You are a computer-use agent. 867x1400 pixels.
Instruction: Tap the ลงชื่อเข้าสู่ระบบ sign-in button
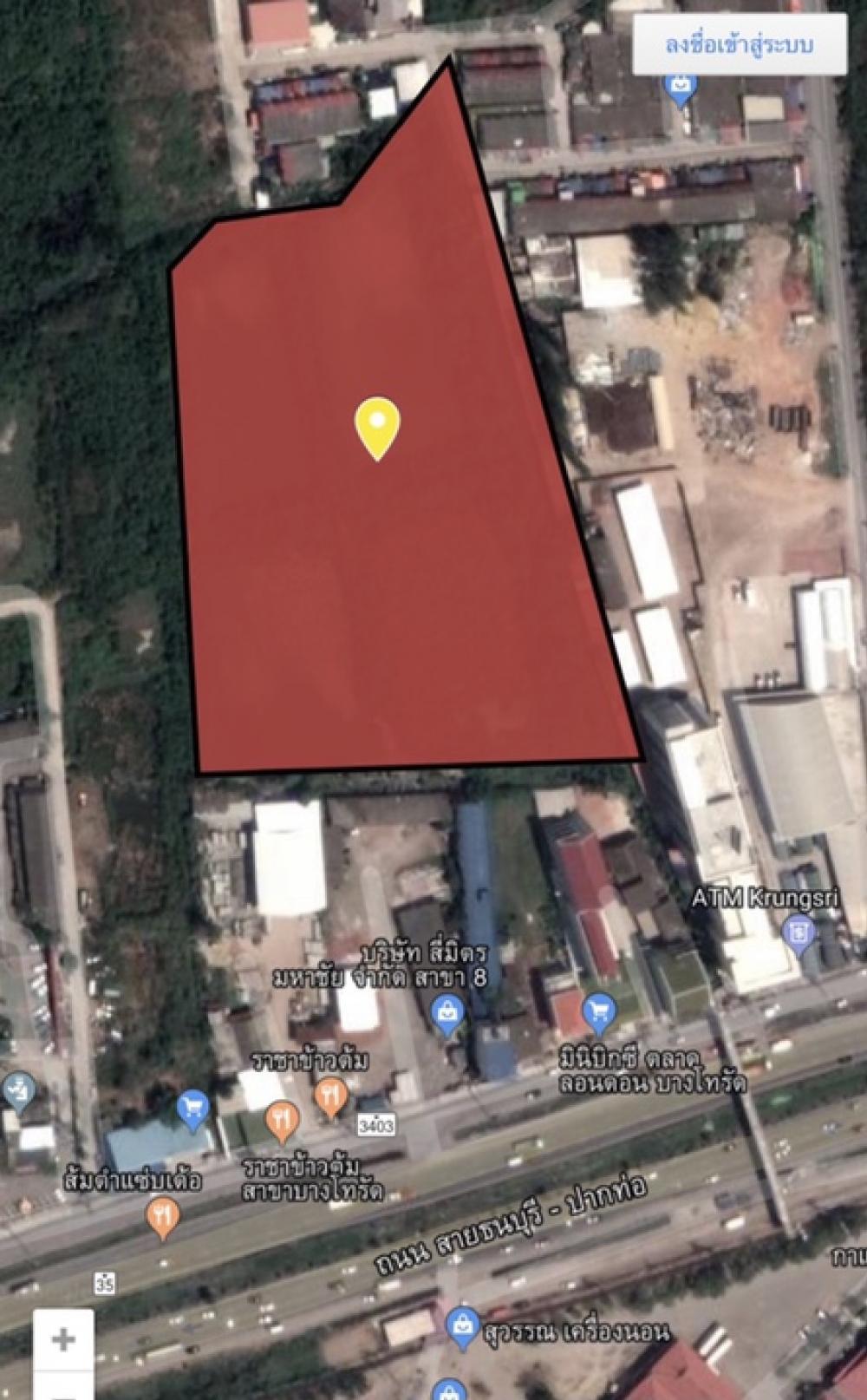tap(740, 44)
